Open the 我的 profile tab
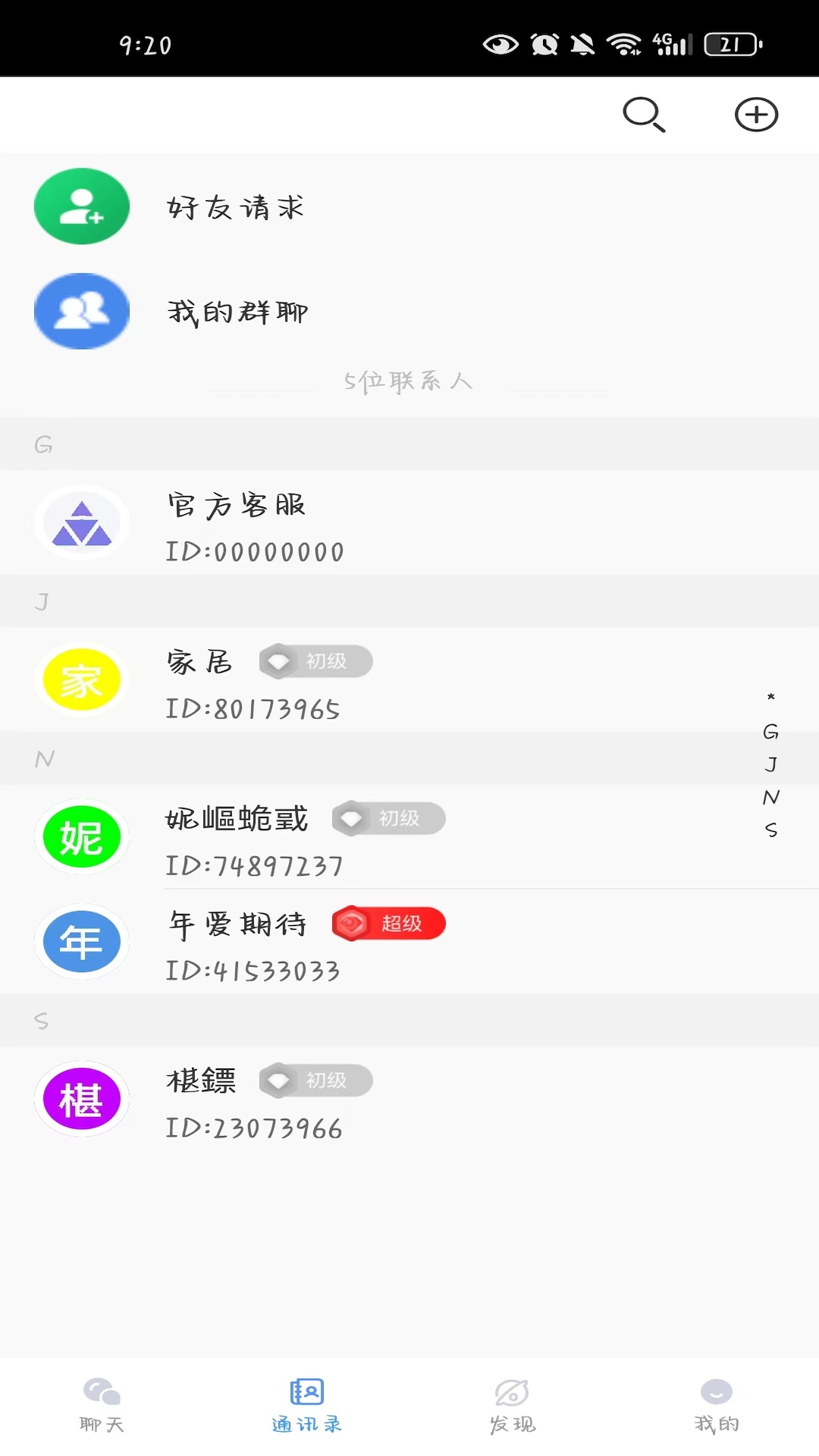The image size is (819, 1456). click(716, 1407)
